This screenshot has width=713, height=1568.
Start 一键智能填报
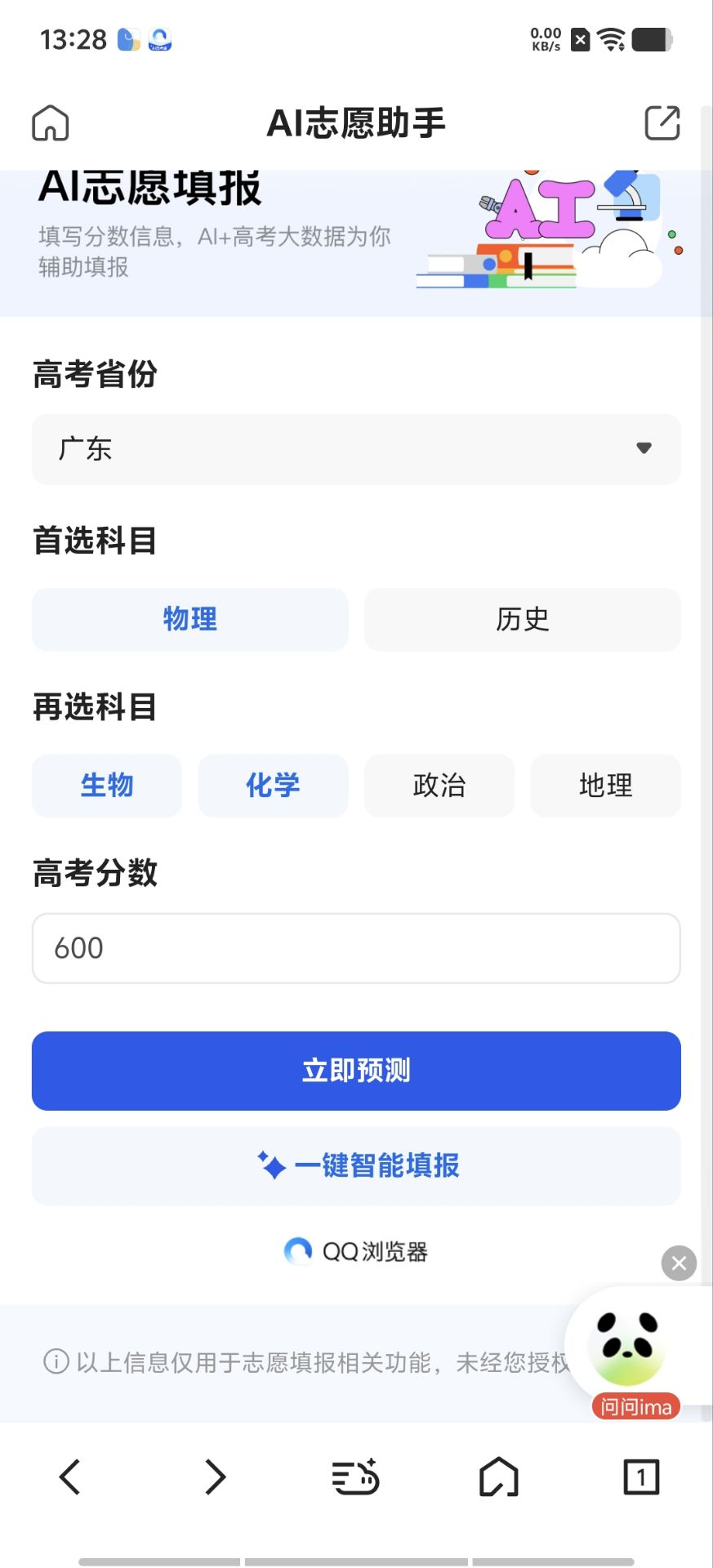tap(356, 1165)
